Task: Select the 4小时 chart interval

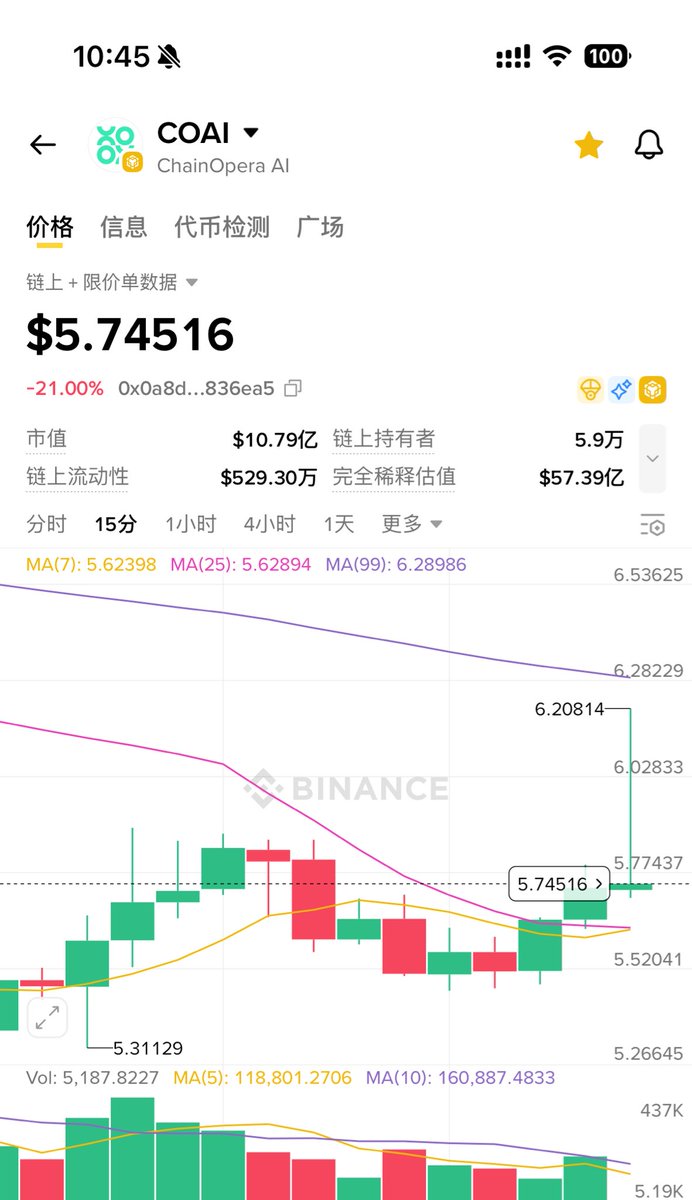Action: 269,524
